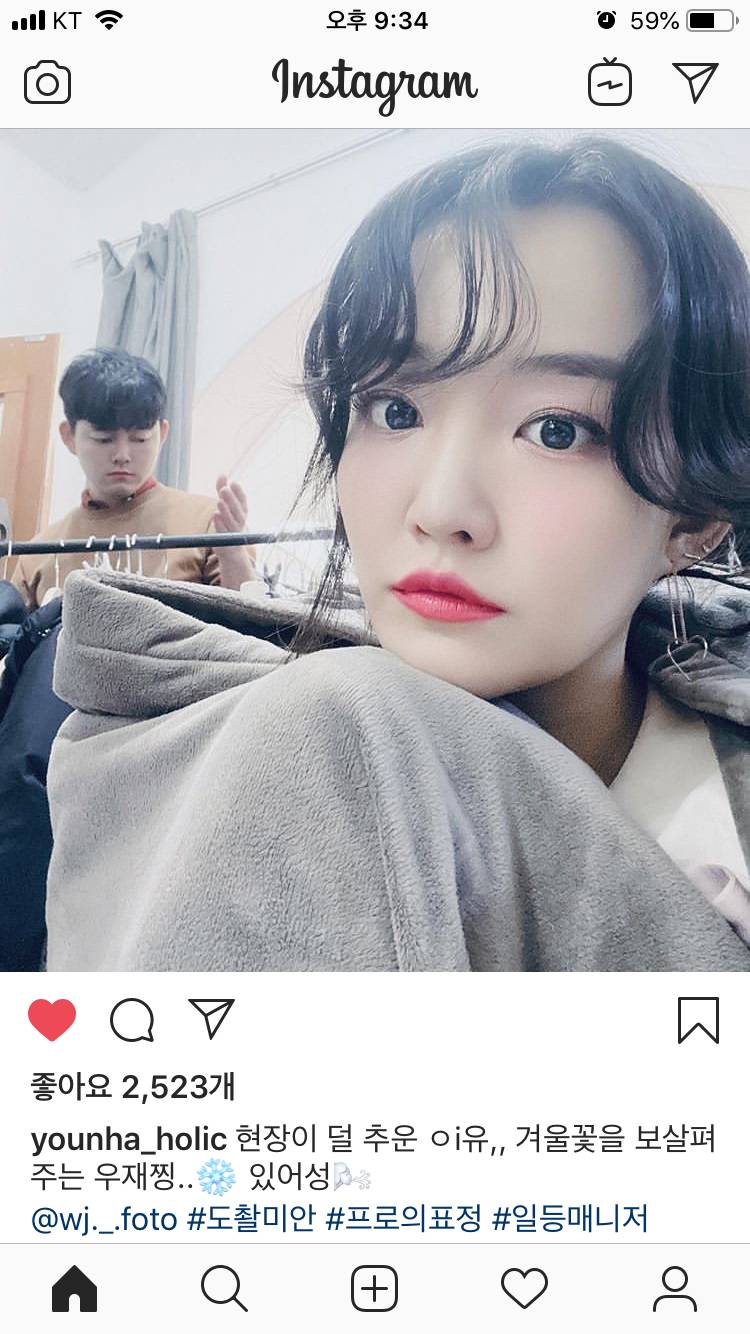750x1334 pixels.
Task: Switch to the Home tab
Action: point(75,1288)
